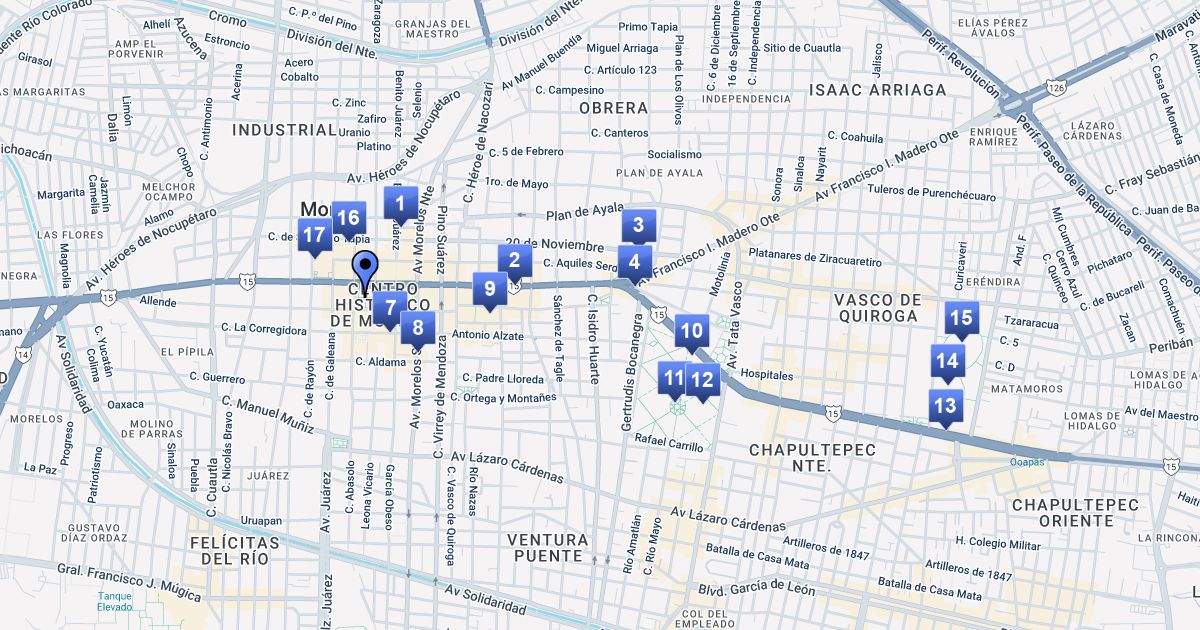Tap map marker number 2
The height and width of the screenshot is (630, 1200).
click(515, 262)
